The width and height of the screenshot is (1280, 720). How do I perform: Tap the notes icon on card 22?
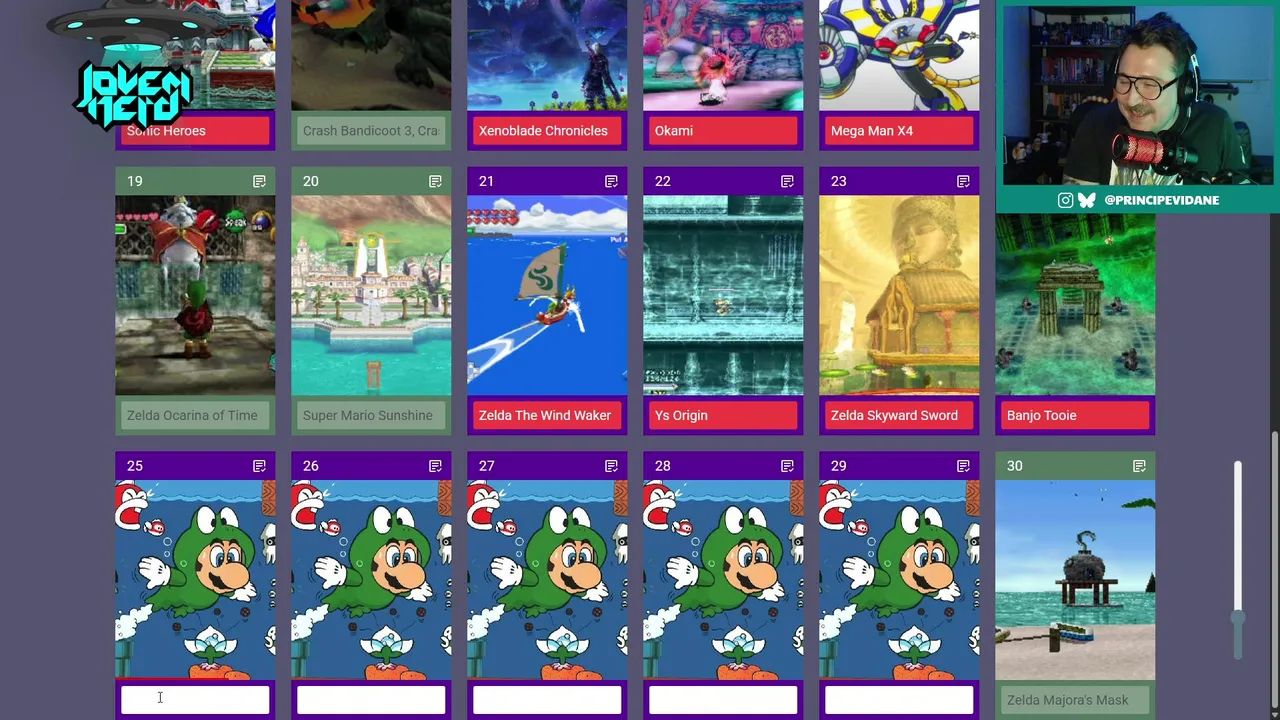pyautogui.click(x=787, y=181)
